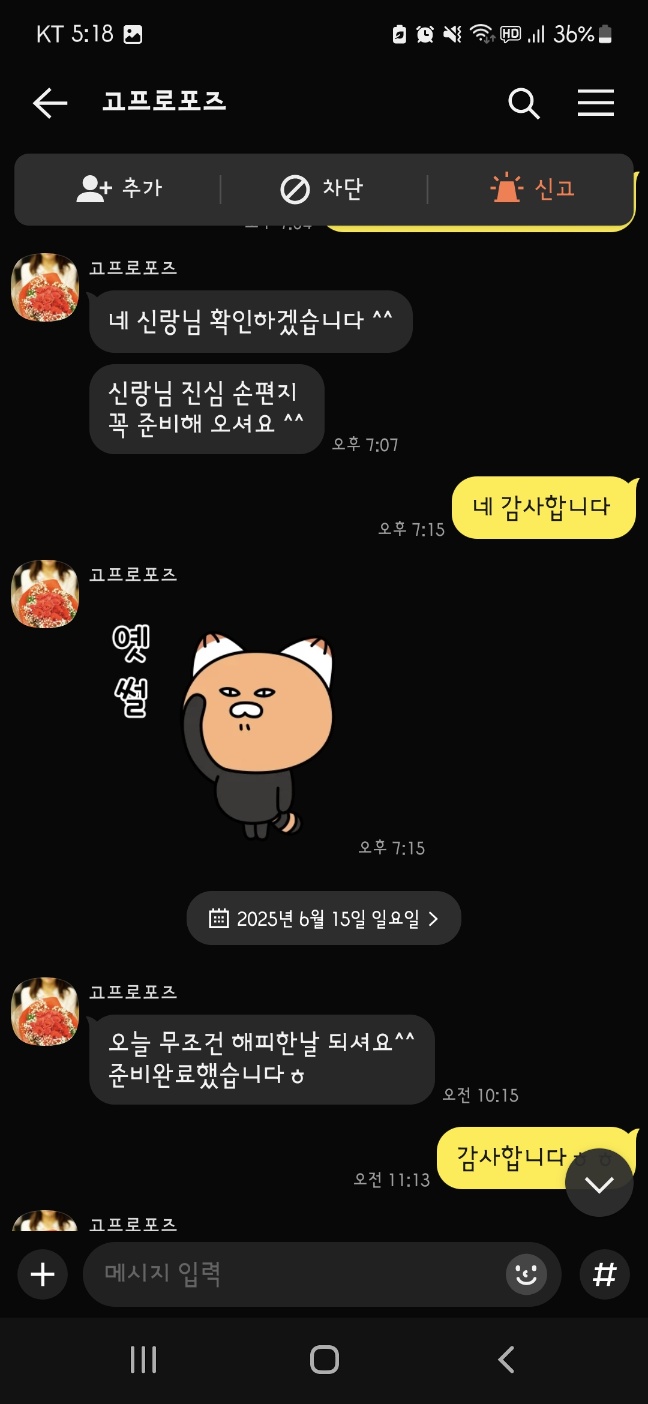648x1404 pixels.
Task: Go to the phone home screen
Action: click(x=324, y=1359)
